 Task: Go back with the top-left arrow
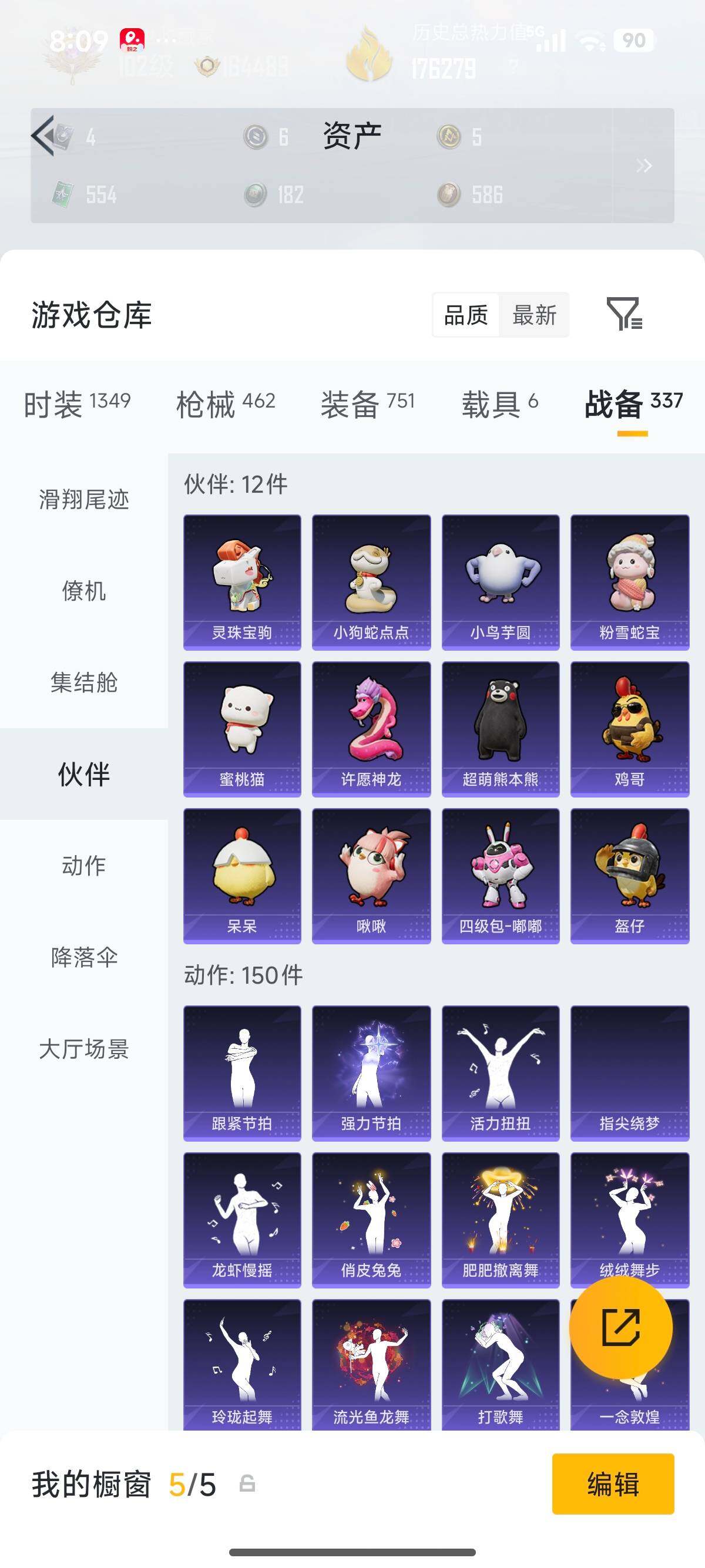click(x=43, y=136)
